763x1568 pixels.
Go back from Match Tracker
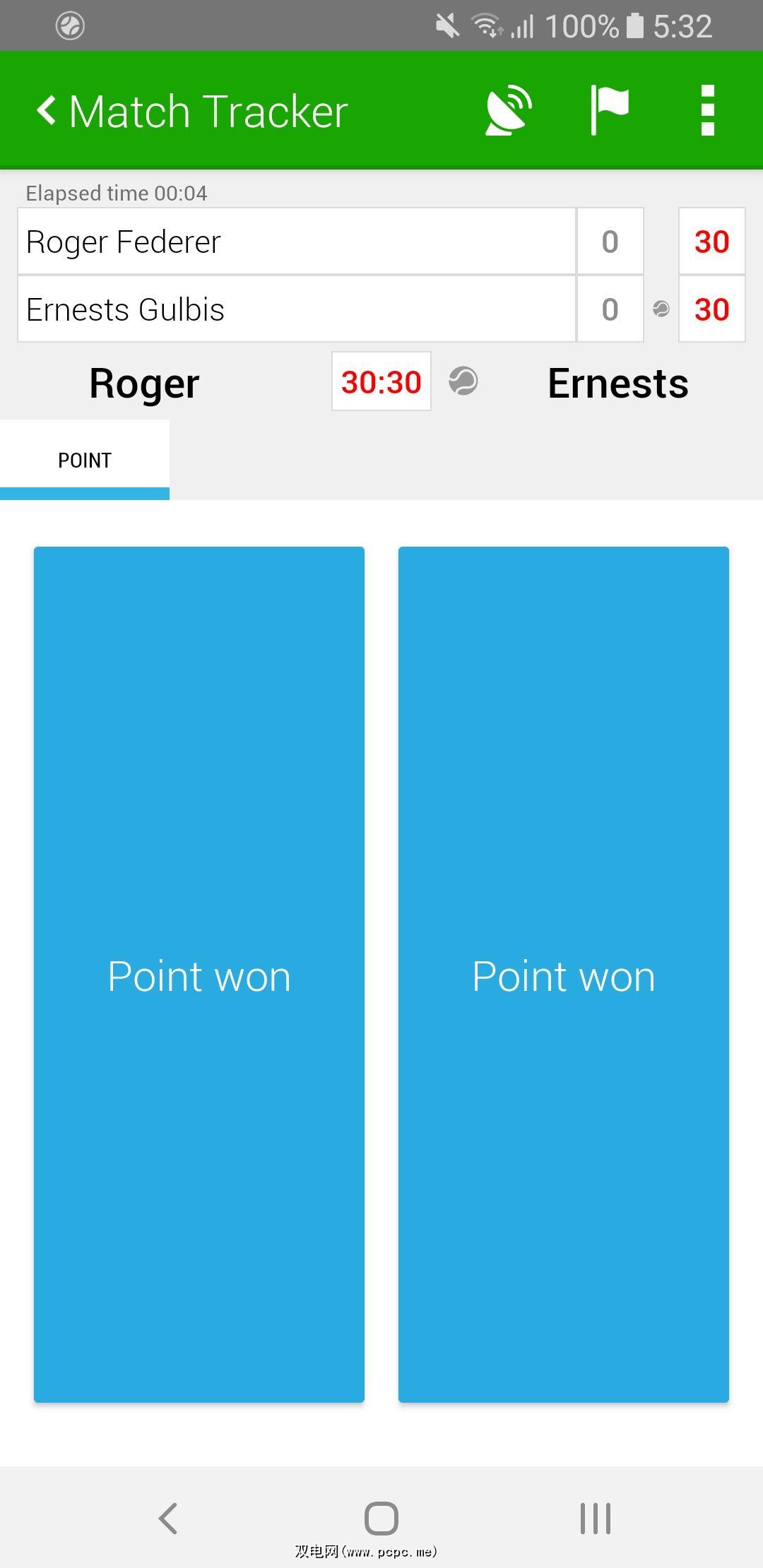pos(47,111)
